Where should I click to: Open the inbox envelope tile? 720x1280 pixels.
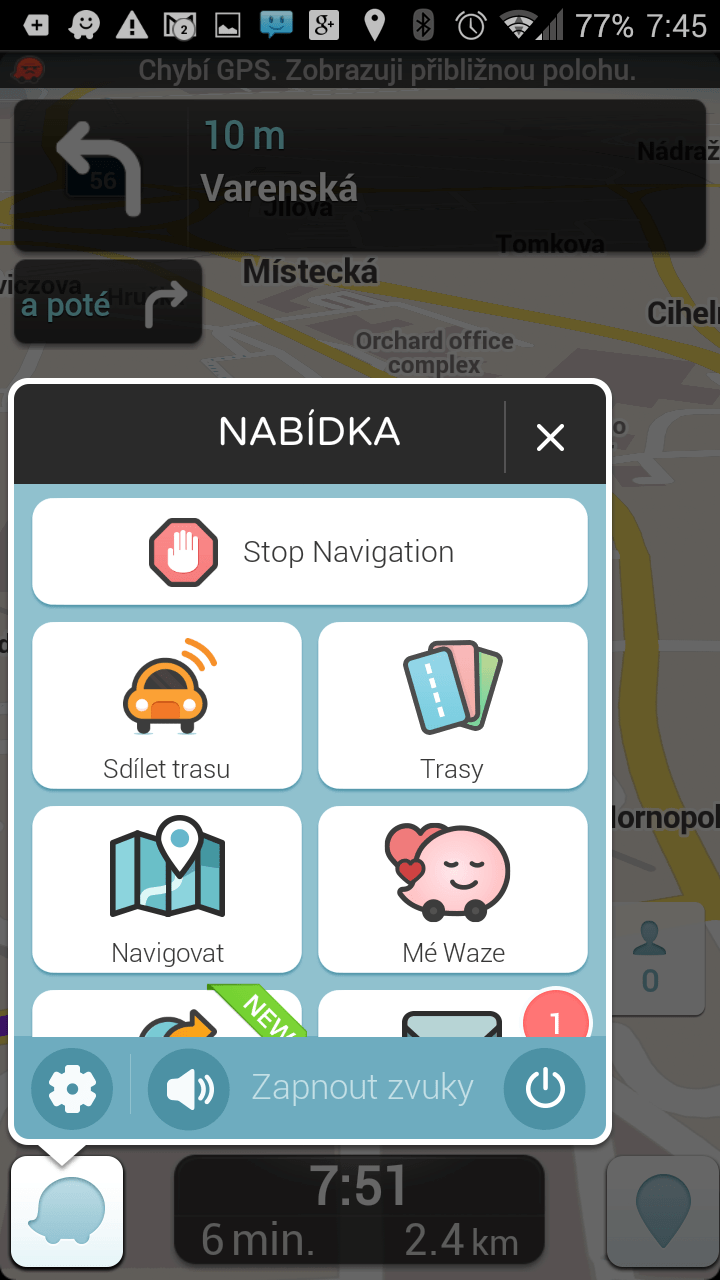(452, 1013)
